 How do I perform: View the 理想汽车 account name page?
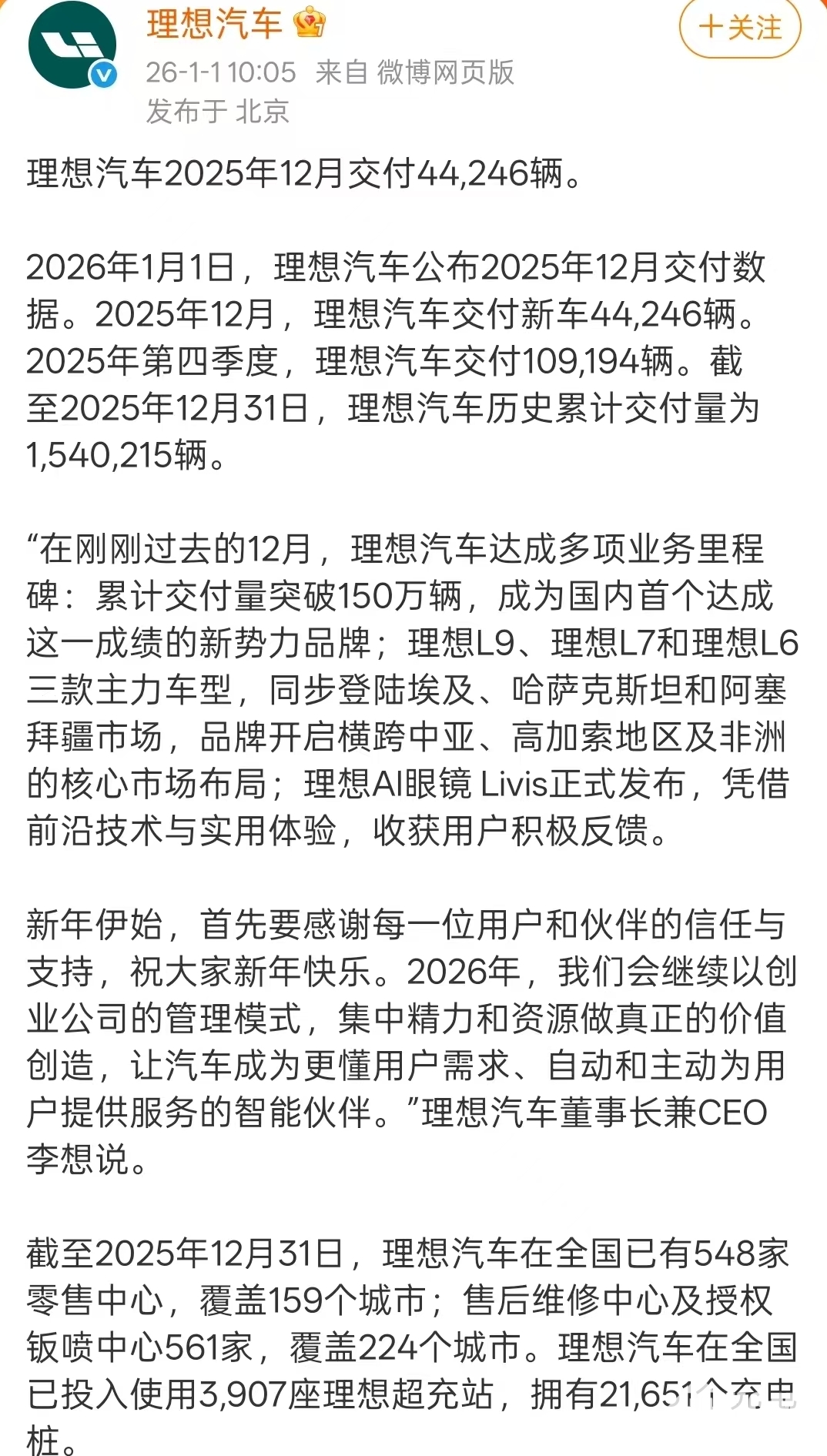click(214, 23)
